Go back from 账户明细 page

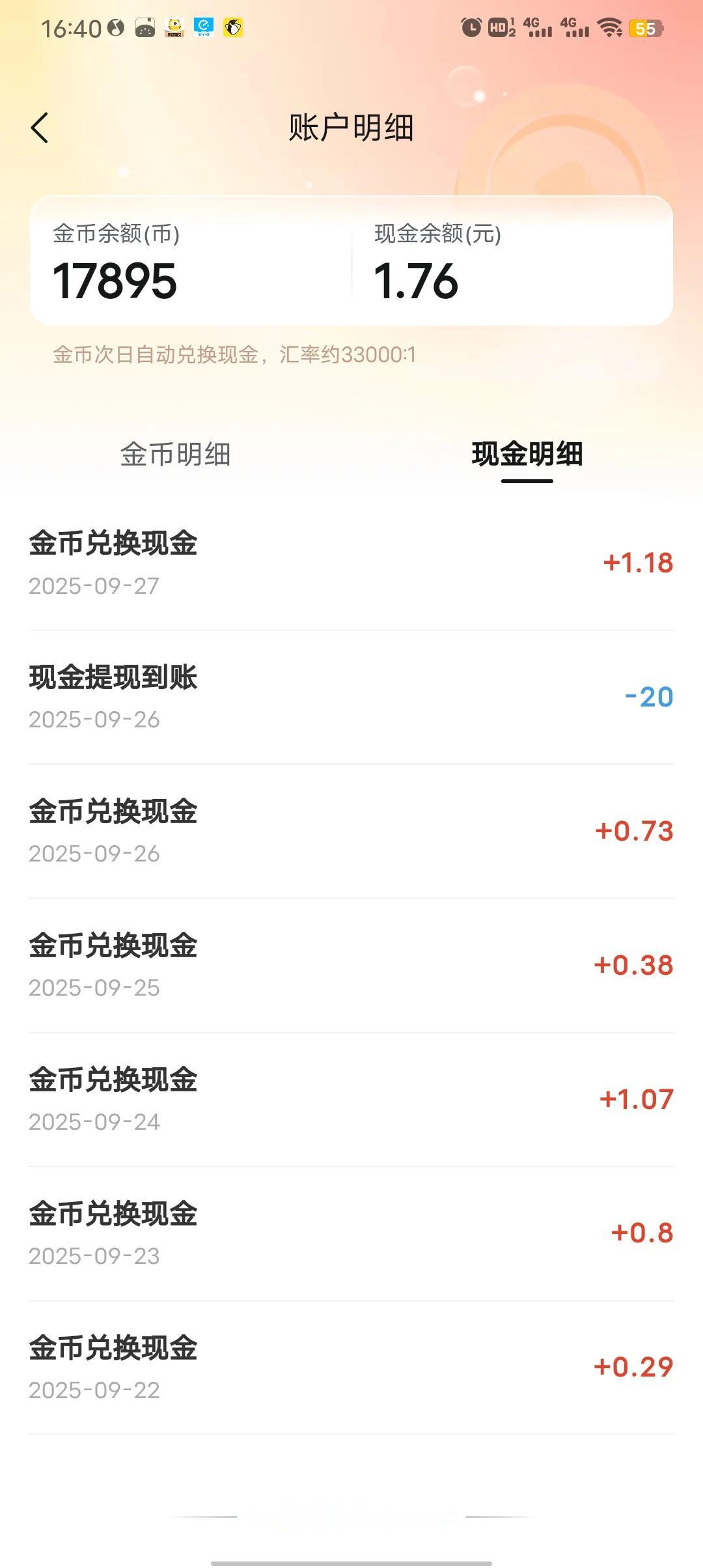click(40, 128)
